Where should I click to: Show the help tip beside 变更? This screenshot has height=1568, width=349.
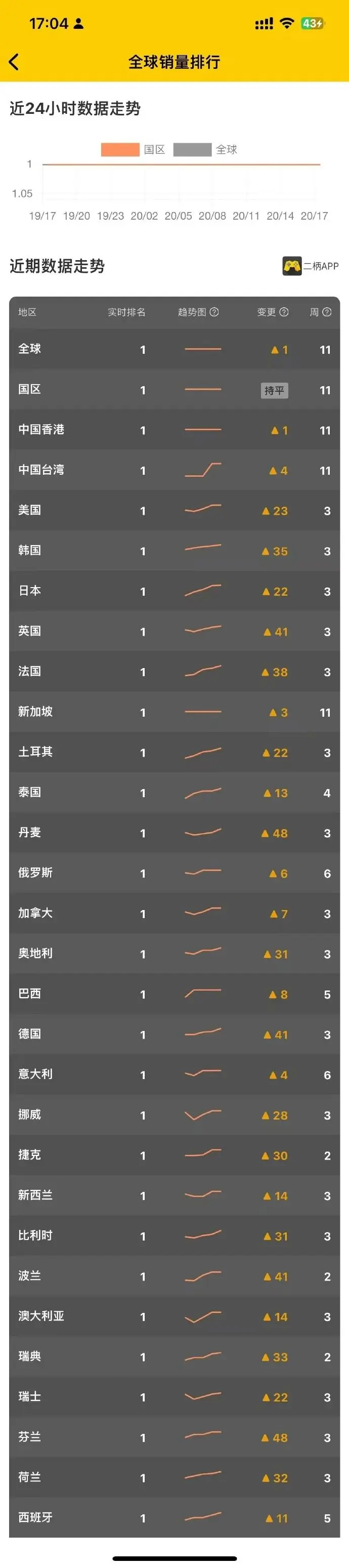click(284, 312)
